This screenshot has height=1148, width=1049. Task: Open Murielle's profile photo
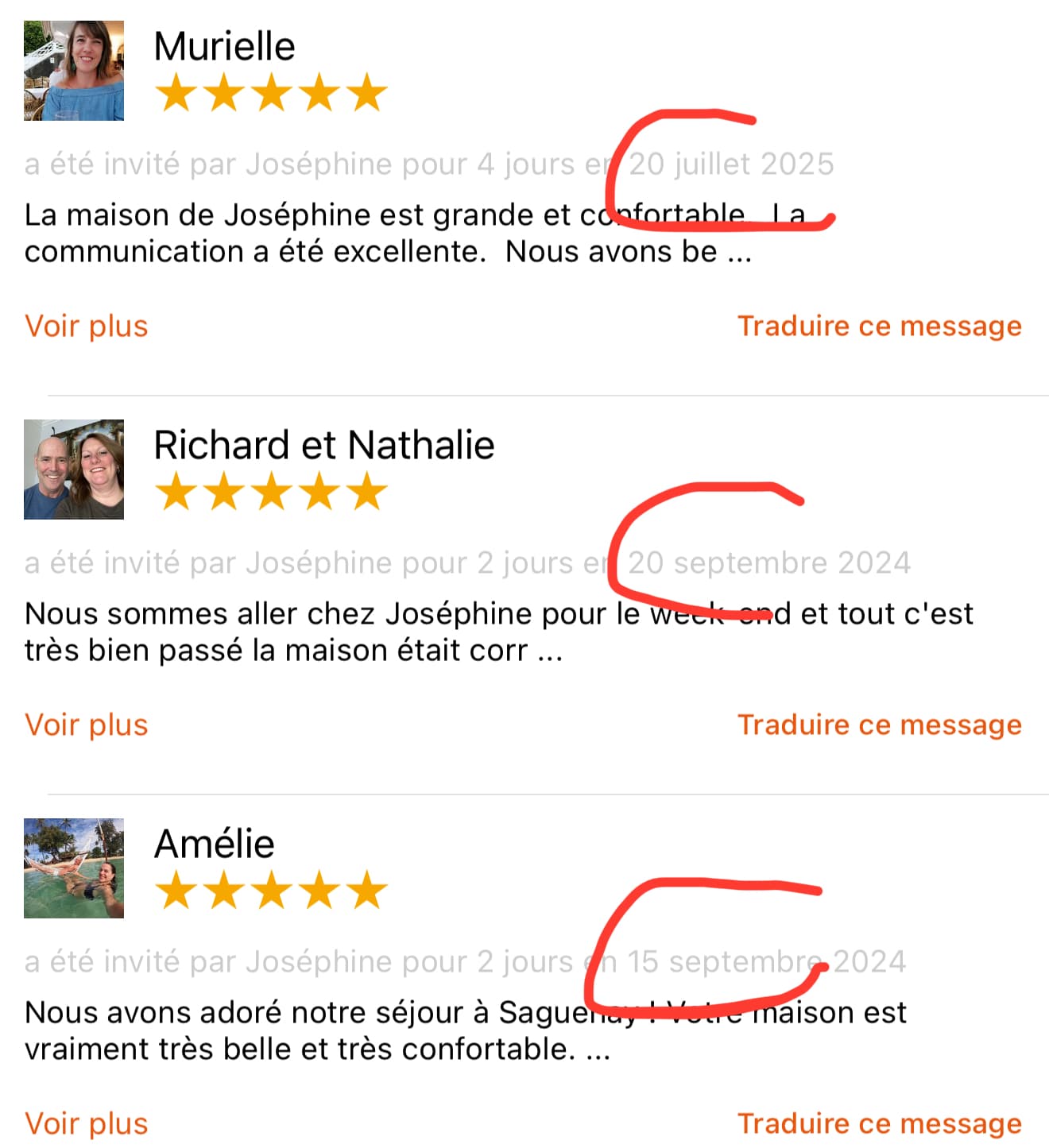(x=74, y=71)
